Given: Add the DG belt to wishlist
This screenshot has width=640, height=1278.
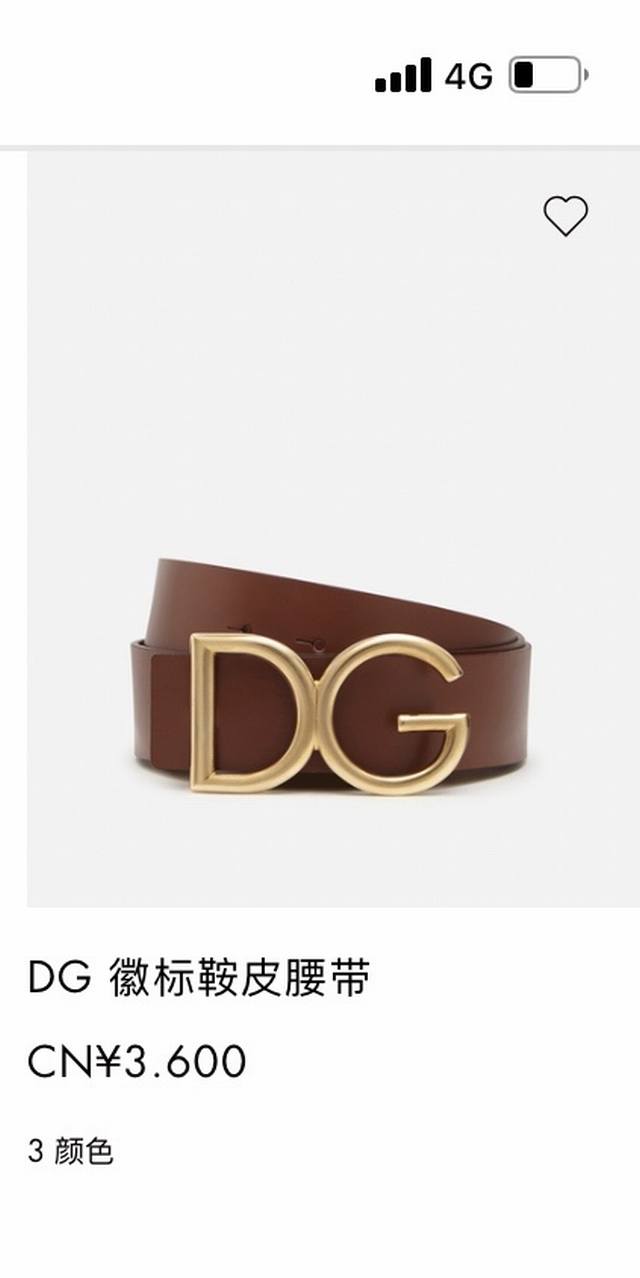Looking at the screenshot, I should [x=565, y=216].
